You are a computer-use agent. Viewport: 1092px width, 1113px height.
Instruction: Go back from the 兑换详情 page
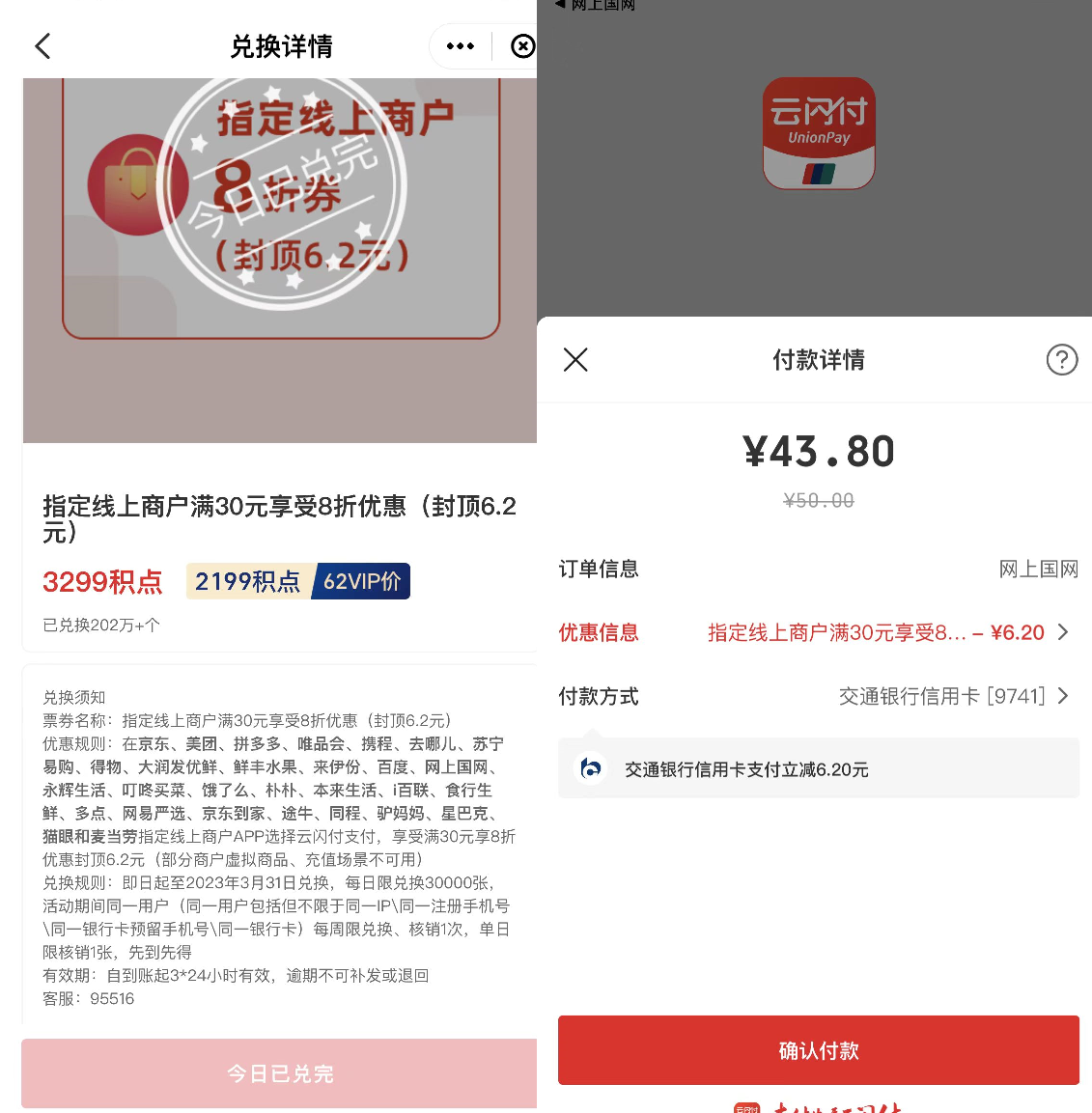click(x=42, y=46)
